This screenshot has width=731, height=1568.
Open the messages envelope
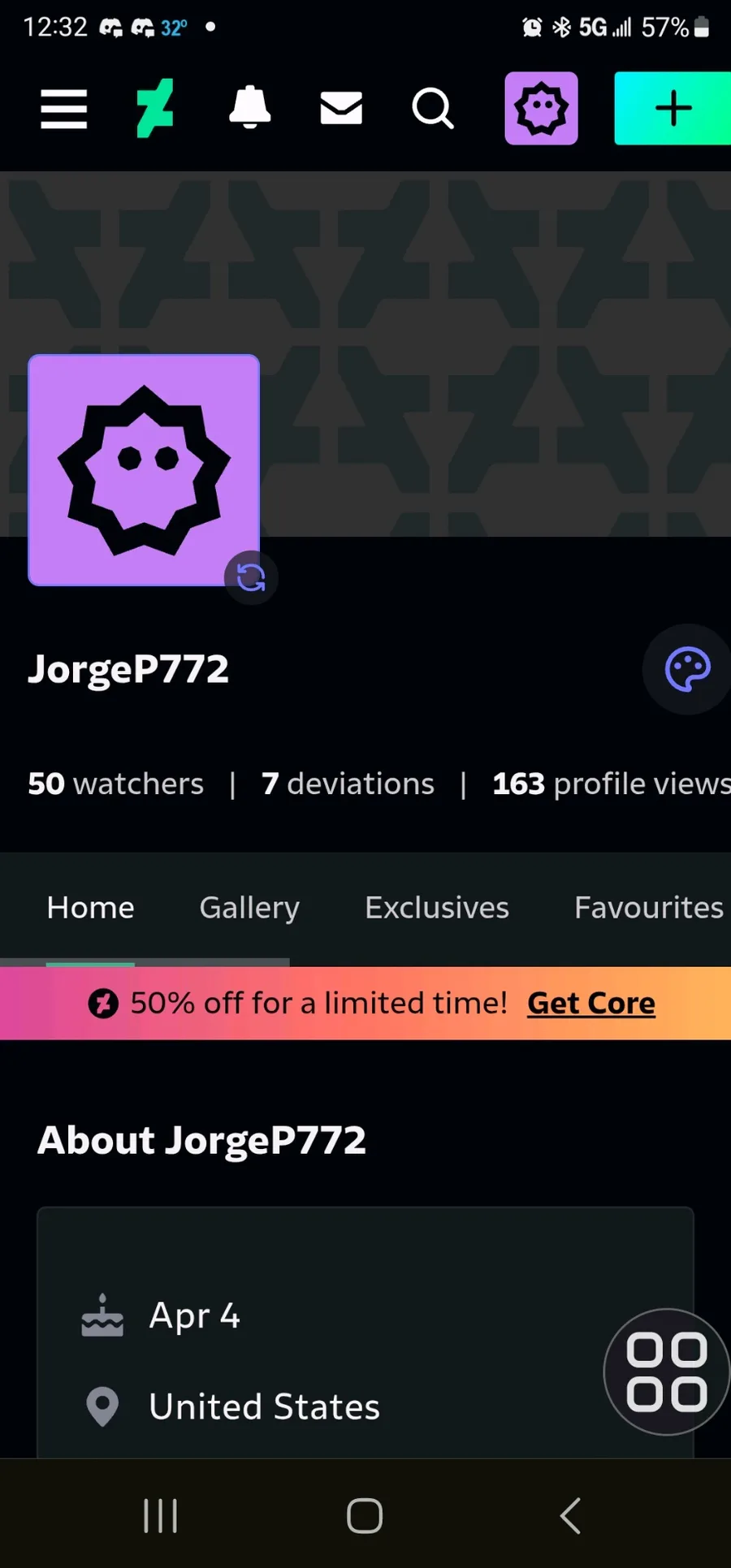point(341,108)
